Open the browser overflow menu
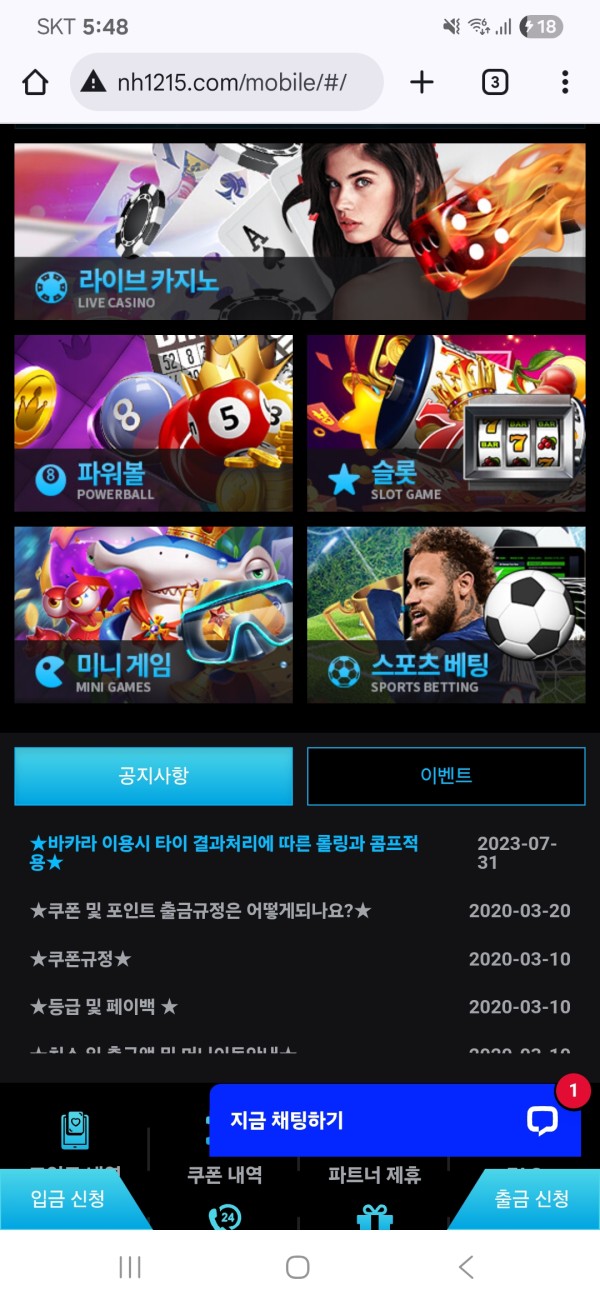600x1300 pixels. (565, 82)
